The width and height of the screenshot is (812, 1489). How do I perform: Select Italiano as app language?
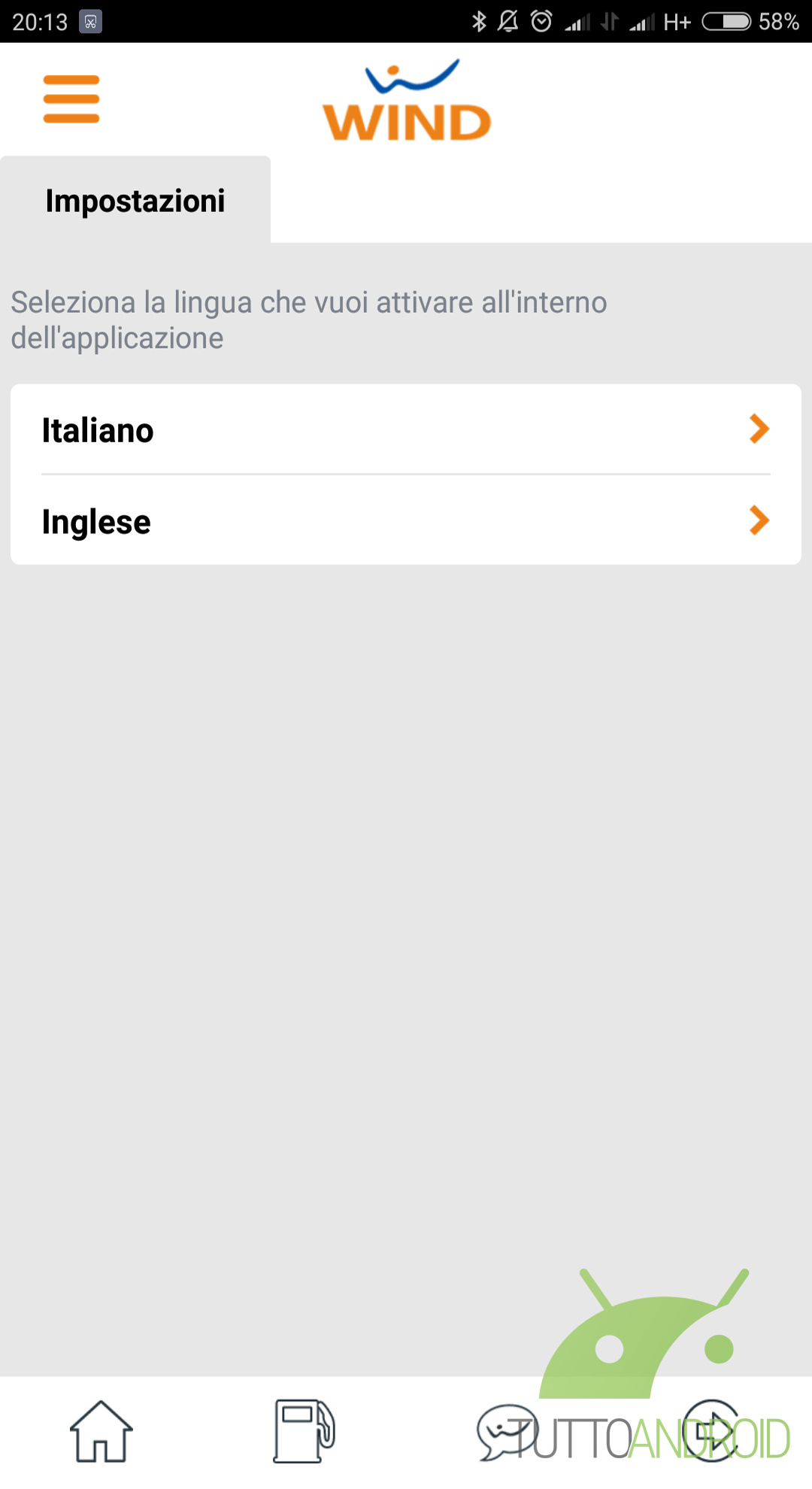406,430
